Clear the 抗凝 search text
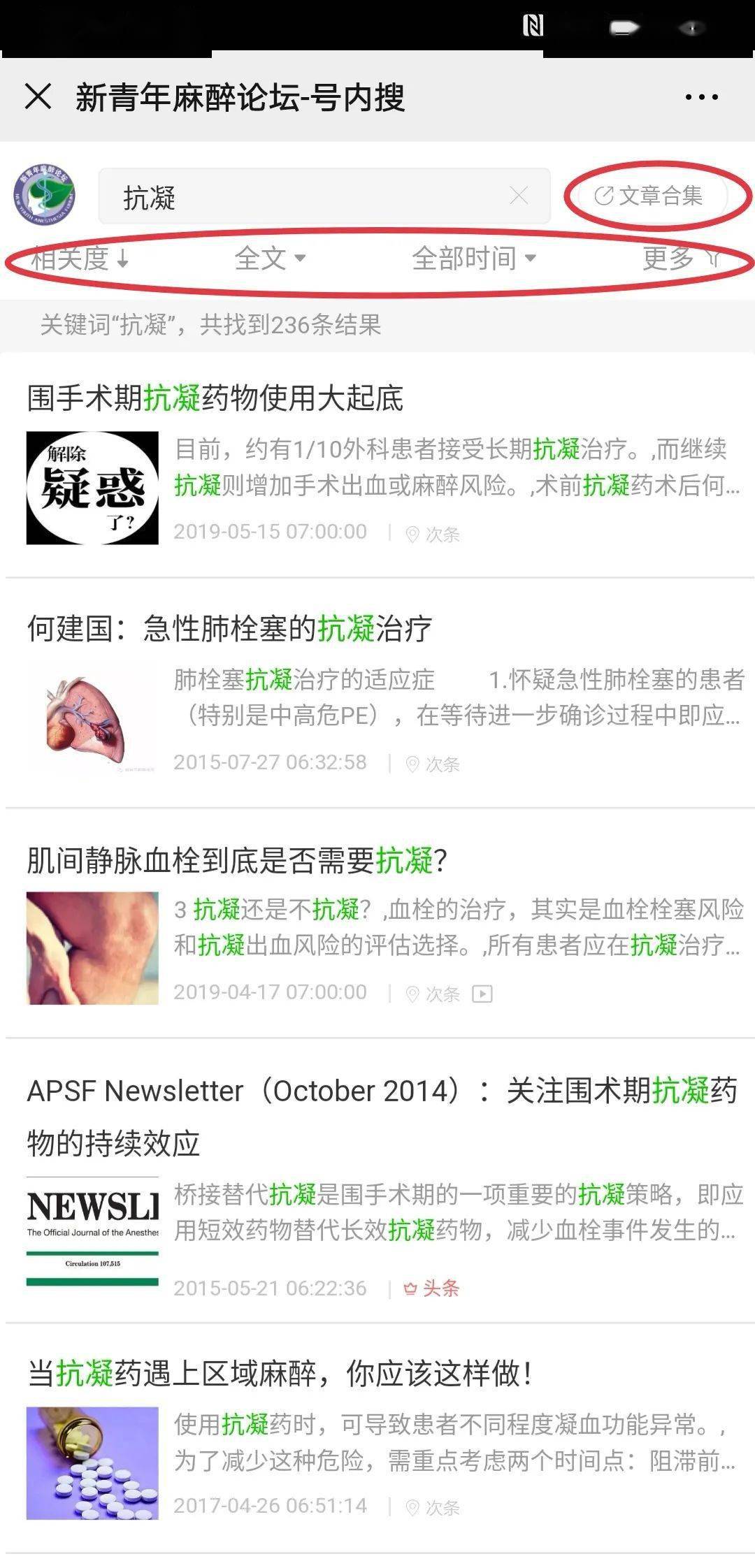Viewport: 755px width, 1568px height. click(x=519, y=196)
